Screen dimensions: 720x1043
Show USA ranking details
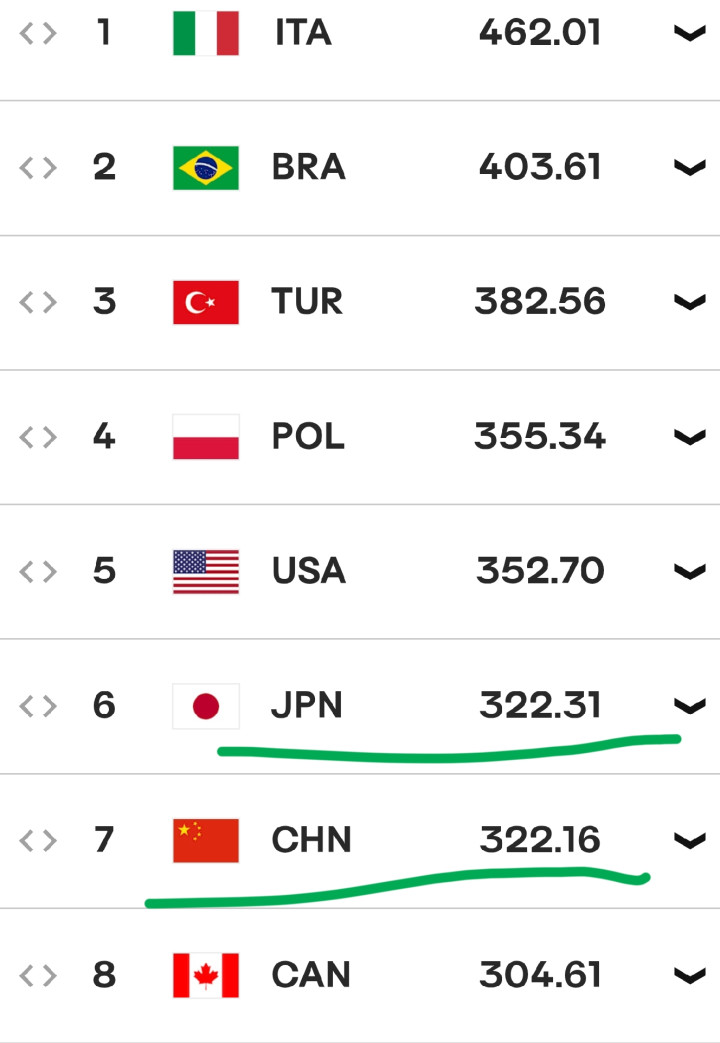tap(689, 571)
